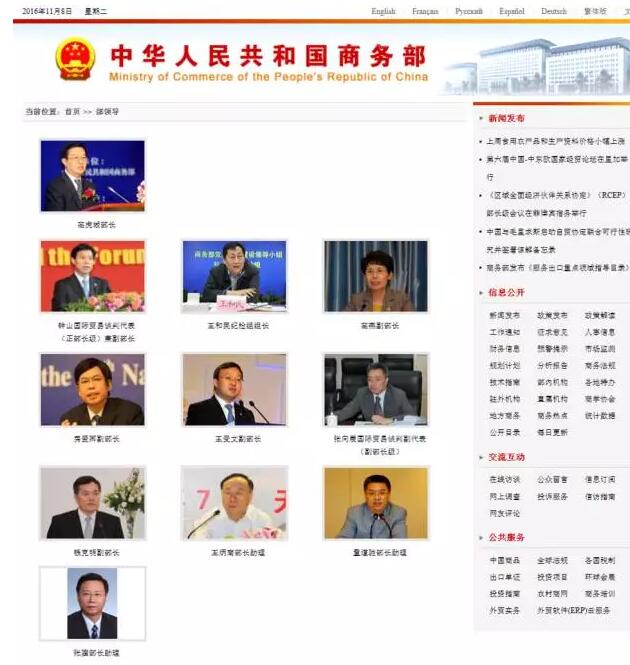This screenshot has width=630, height=665.
Task: Open 人事信息 under 信息公开
Action: (600, 332)
